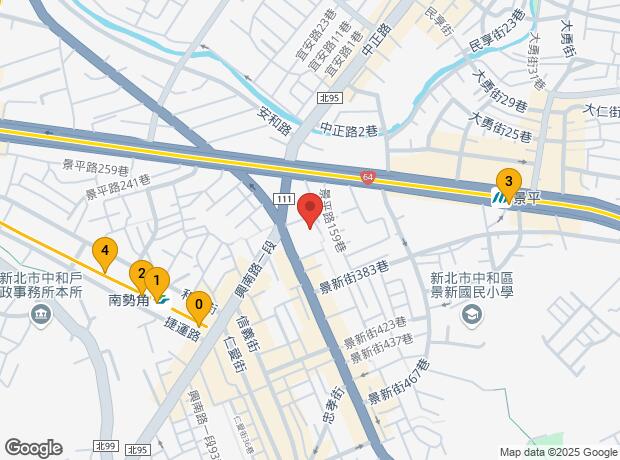Select the map marker numbered 3

coord(508,182)
